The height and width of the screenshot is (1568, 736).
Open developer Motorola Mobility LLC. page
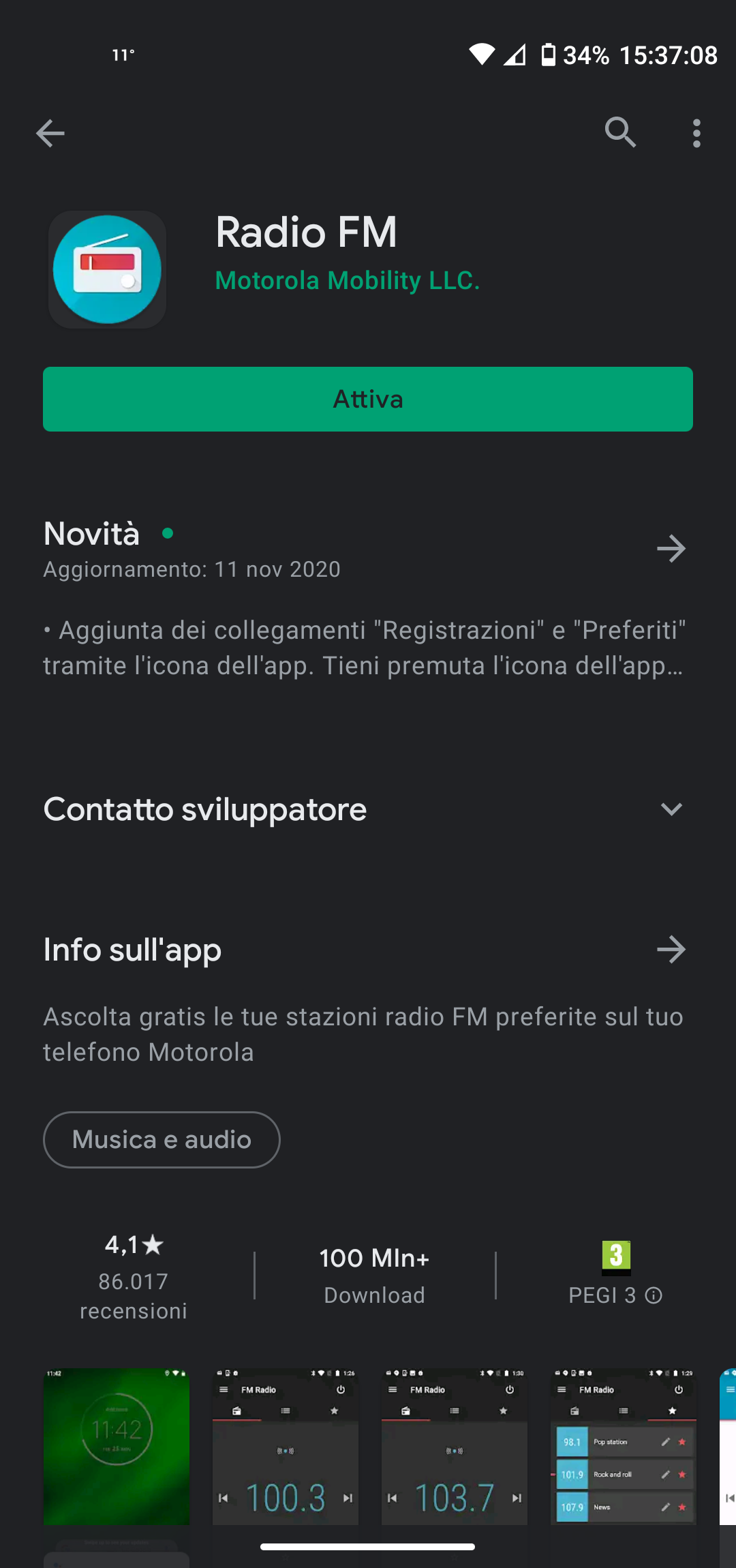[348, 280]
